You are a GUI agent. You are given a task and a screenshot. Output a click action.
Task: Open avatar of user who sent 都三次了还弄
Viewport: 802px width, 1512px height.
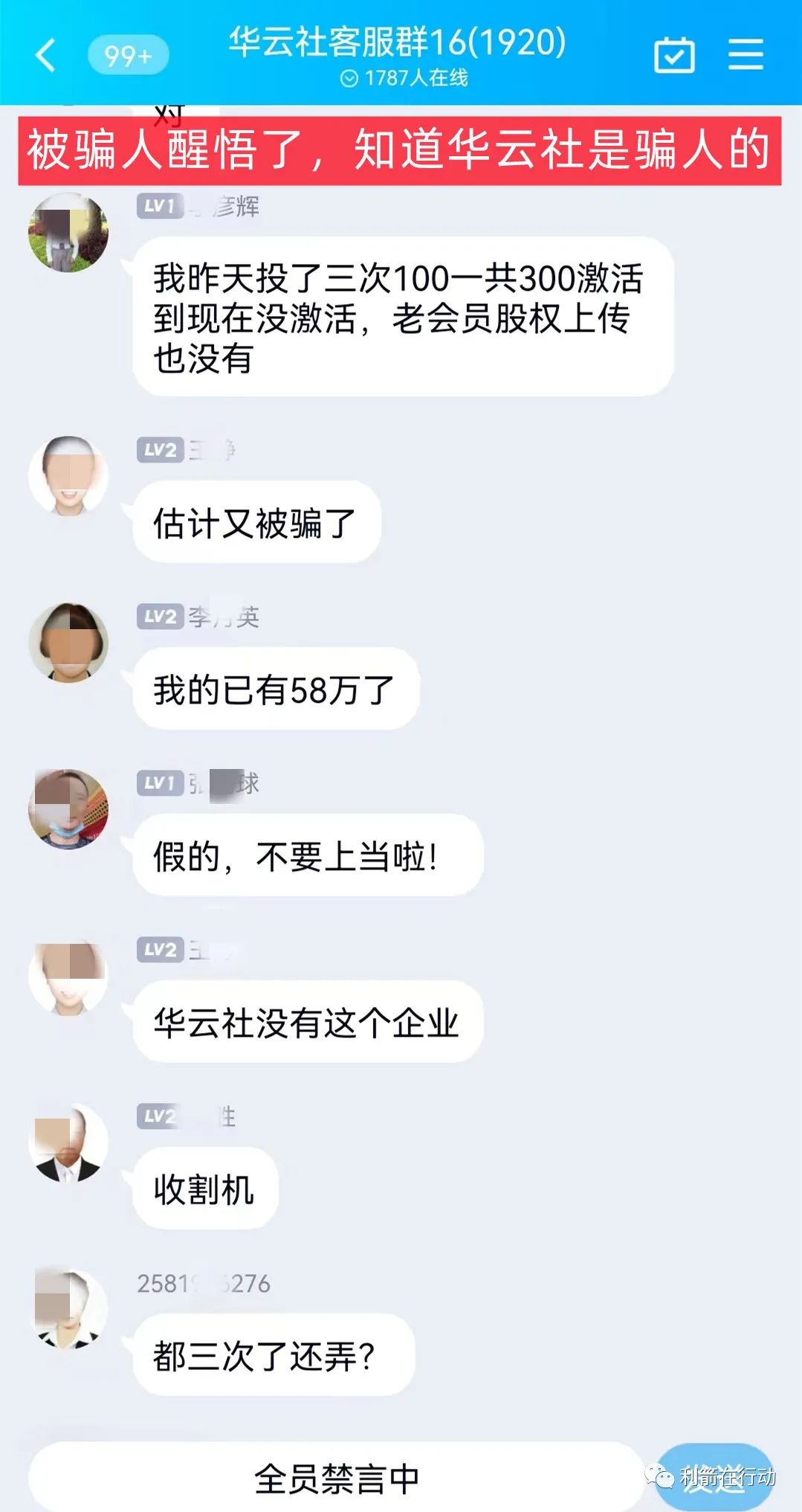pos(68,1309)
